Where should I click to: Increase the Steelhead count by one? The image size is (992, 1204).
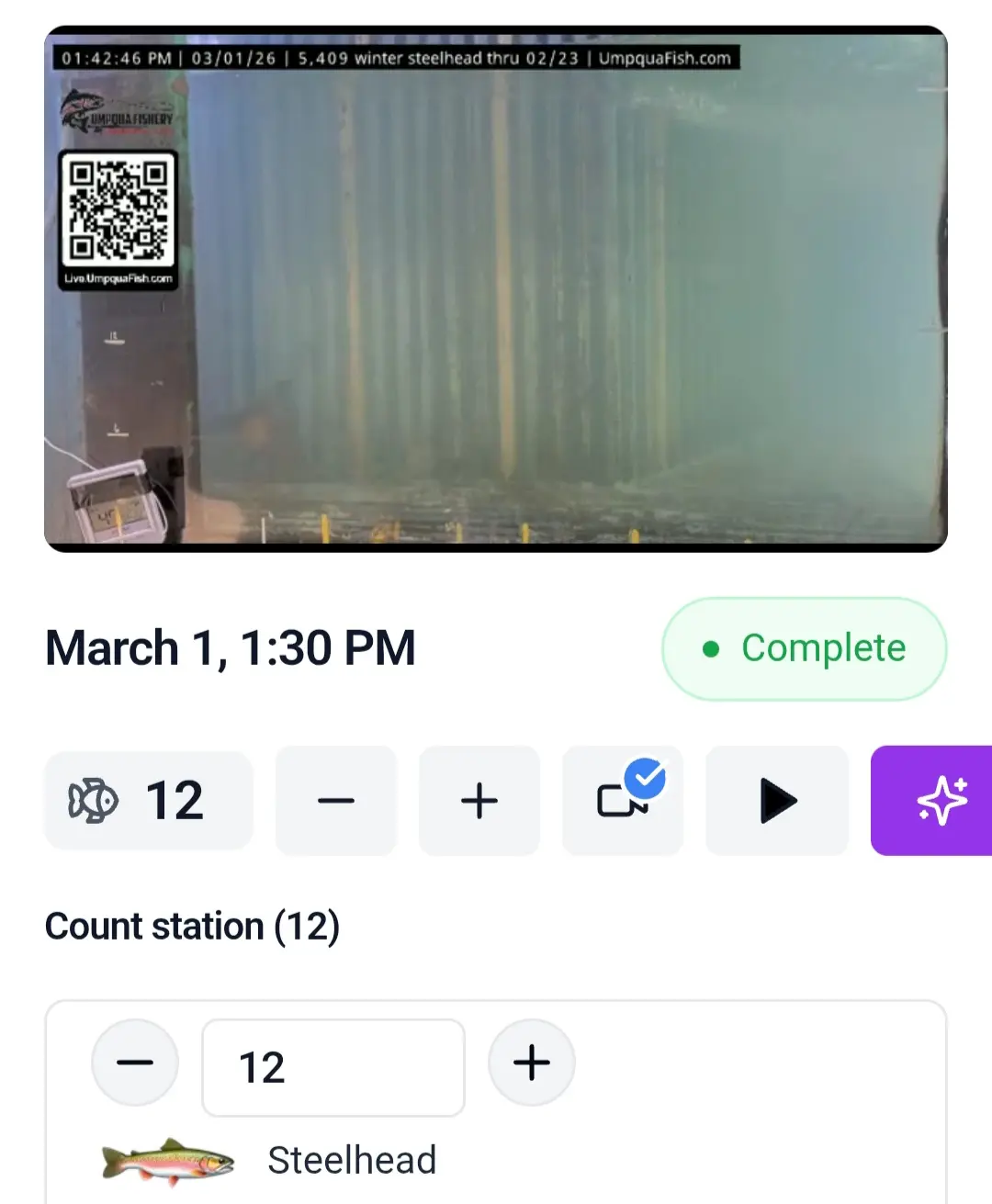click(x=532, y=1063)
